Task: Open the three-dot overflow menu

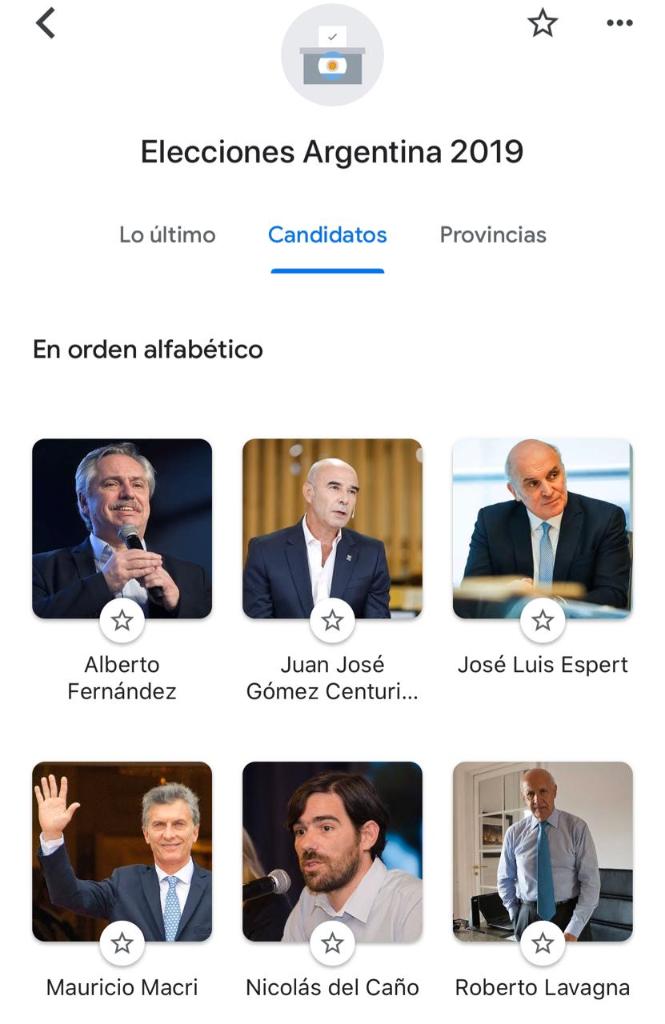Action: pyautogui.click(x=620, y=23)
